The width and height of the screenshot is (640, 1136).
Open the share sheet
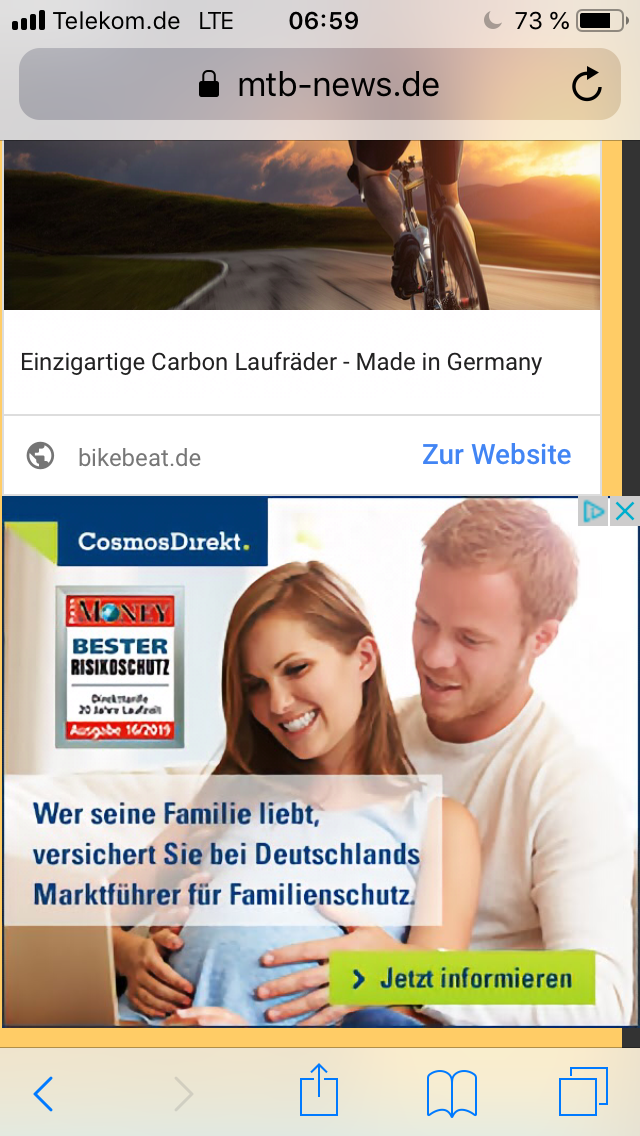coord(319,1090)
